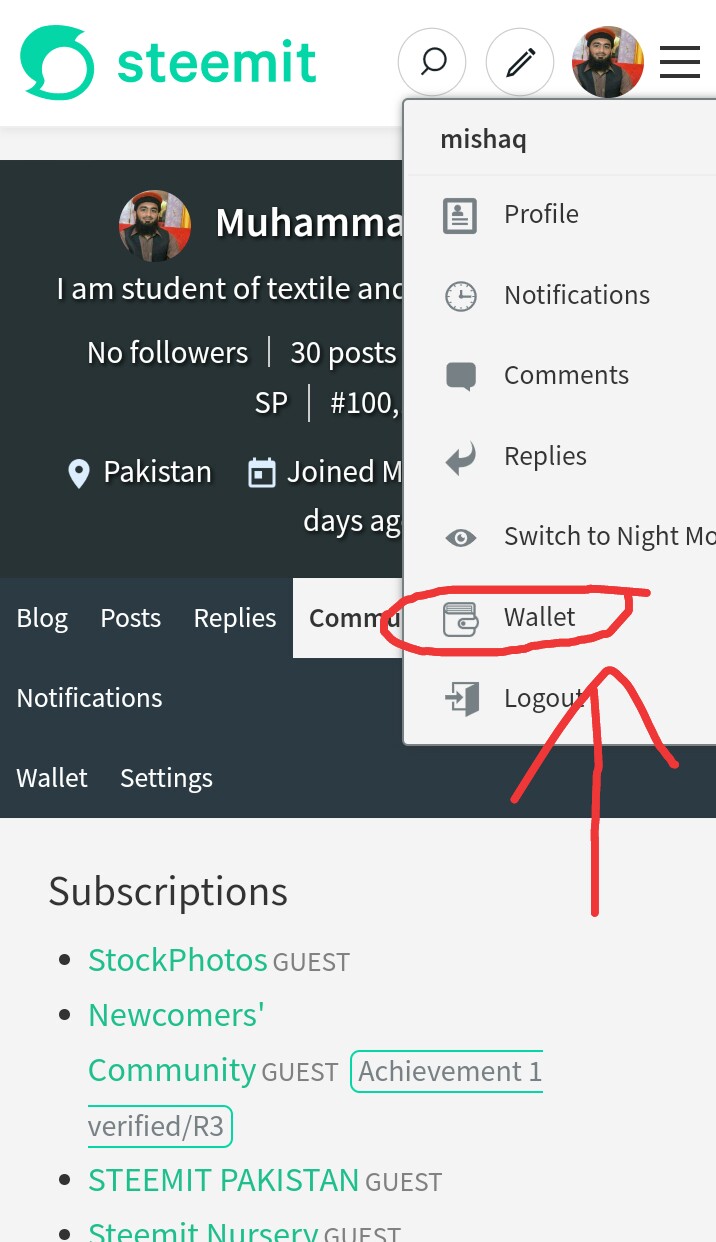Open Wallet from the dropdown menu
The image size is (716, 1242).
coord(561,617)
